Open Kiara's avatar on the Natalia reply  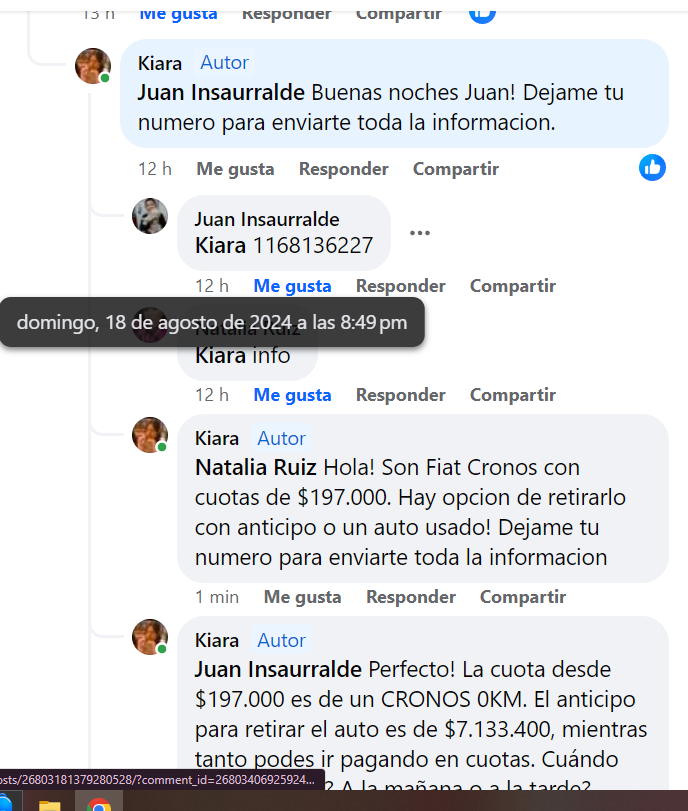(x=150, y=434)
